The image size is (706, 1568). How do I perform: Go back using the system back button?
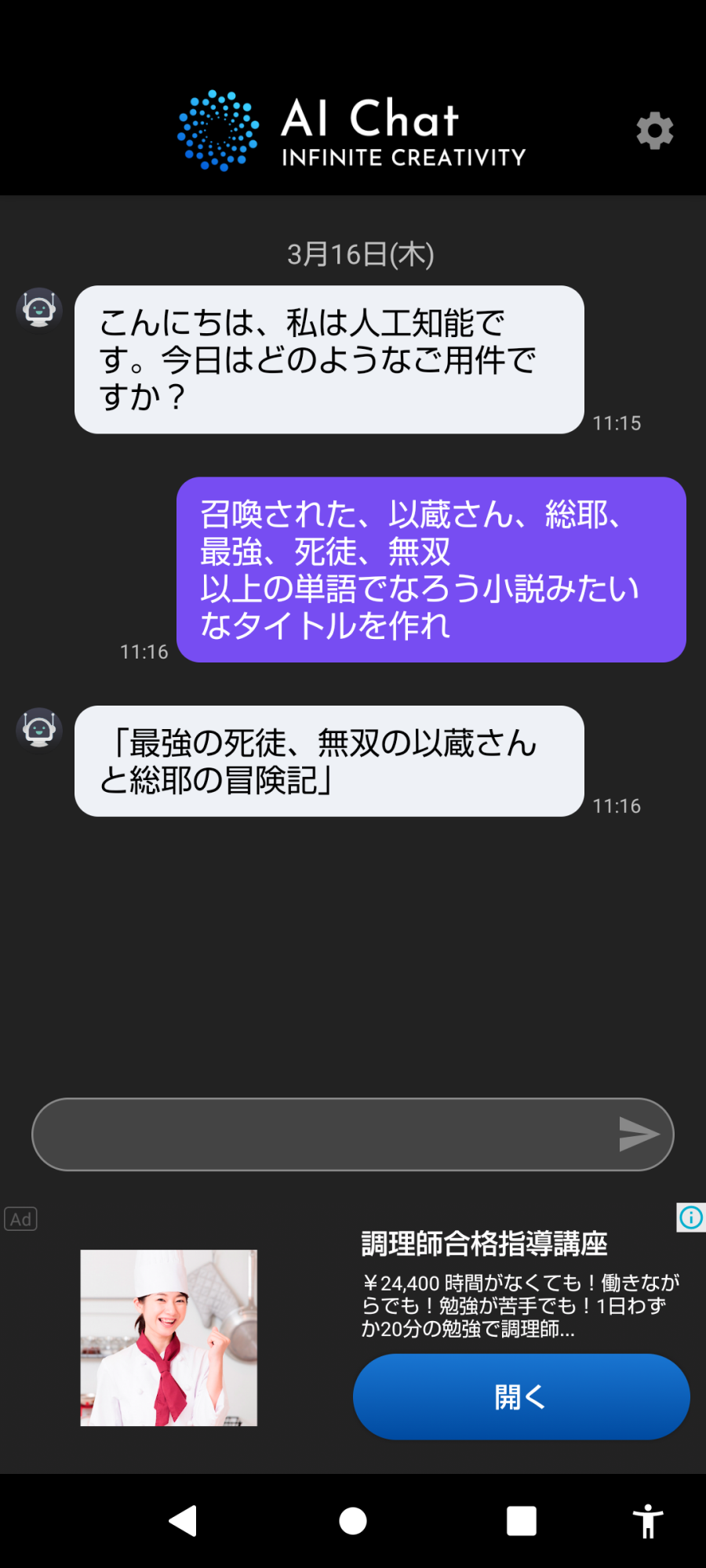pos(183,1521)
